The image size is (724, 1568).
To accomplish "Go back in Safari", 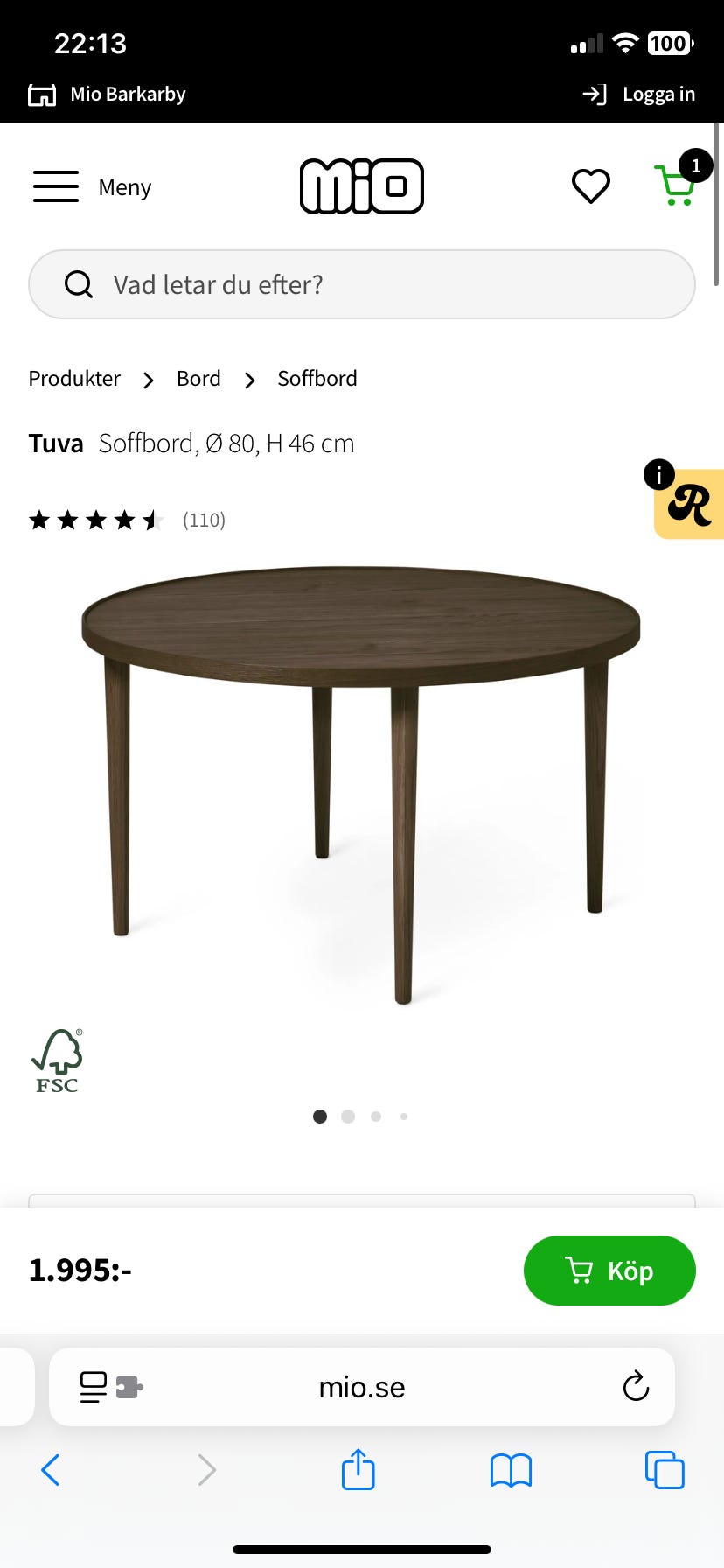I will pos(51,1470).
